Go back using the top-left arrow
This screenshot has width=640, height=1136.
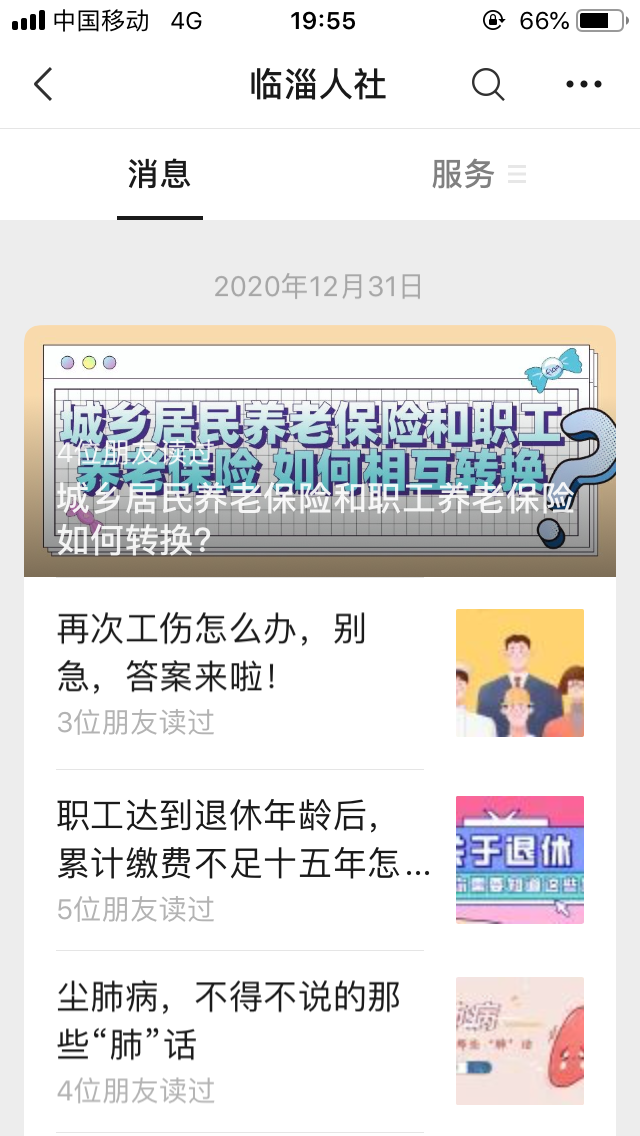pyautogui.click(x=43, y=85)
